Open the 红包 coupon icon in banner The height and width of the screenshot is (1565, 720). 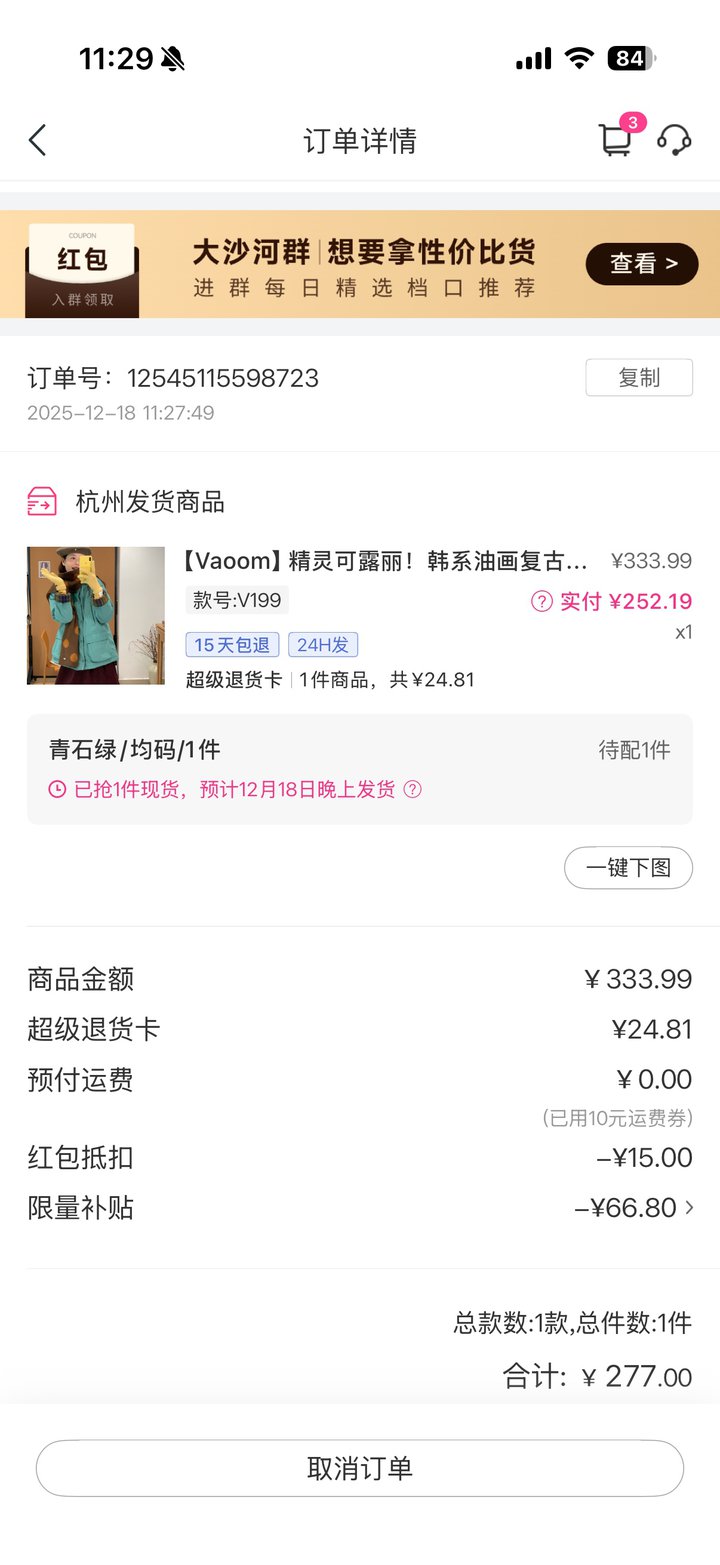click(x=81, y=264)
